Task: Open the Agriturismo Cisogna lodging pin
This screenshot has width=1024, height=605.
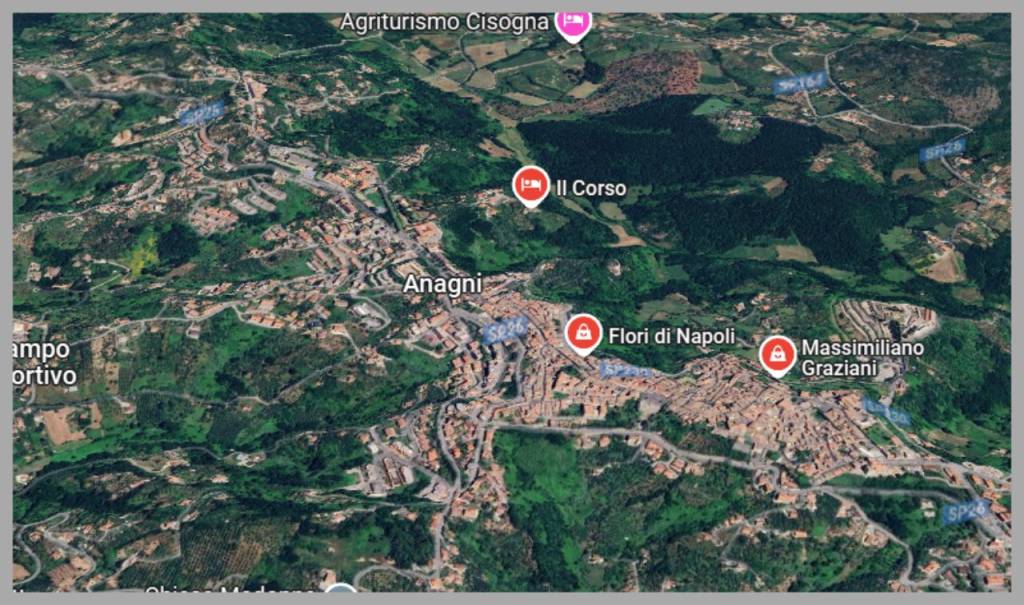Action: pos(573,22)
